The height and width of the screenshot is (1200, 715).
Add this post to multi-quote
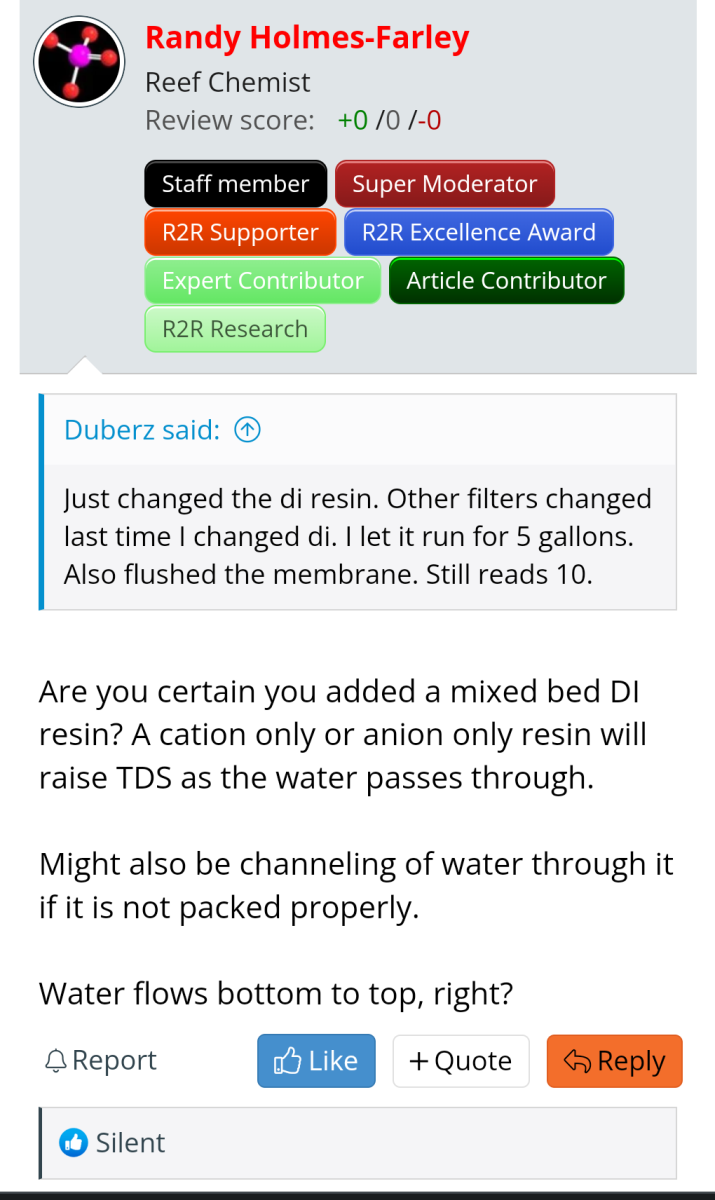click(x=461, y=1061)
